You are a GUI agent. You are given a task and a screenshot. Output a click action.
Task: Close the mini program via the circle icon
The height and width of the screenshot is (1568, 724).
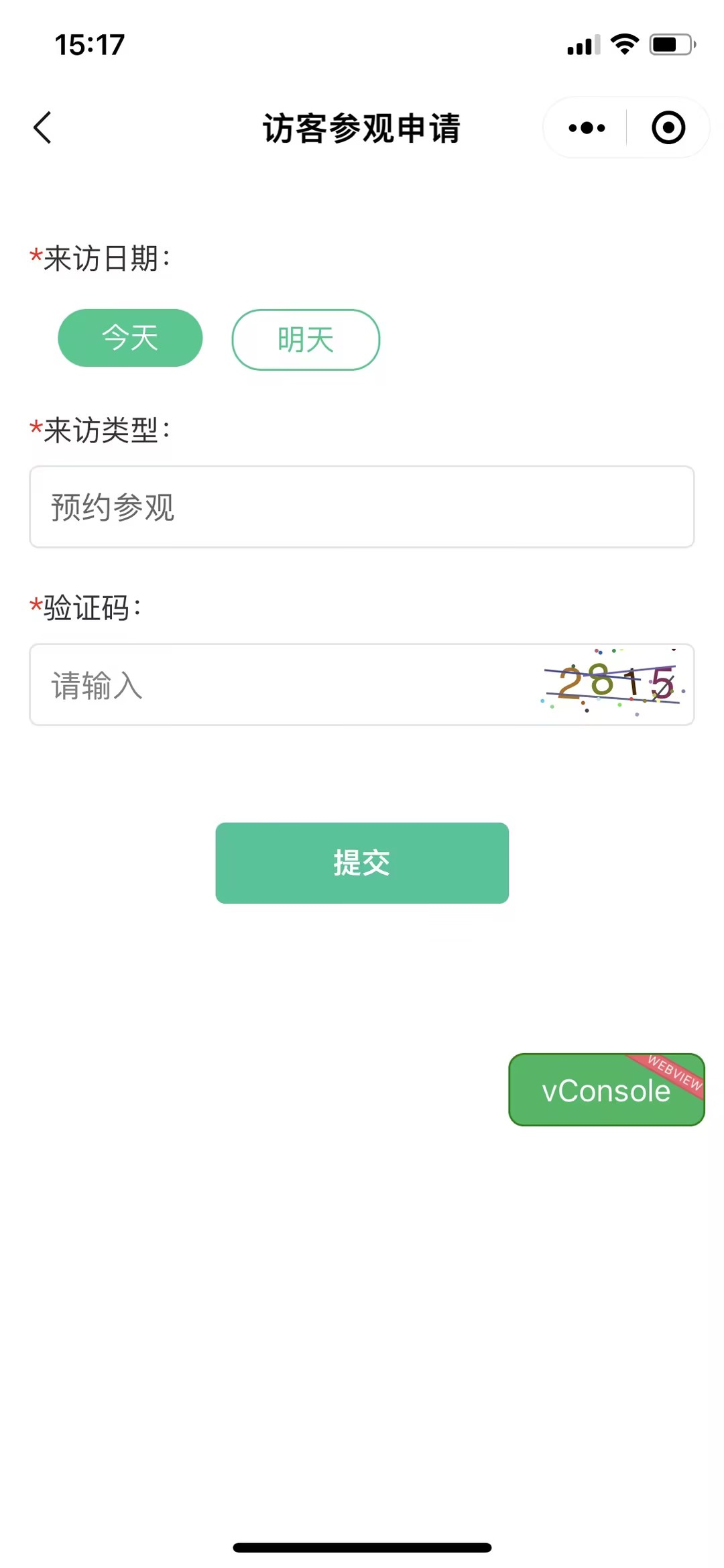(668, 127)
